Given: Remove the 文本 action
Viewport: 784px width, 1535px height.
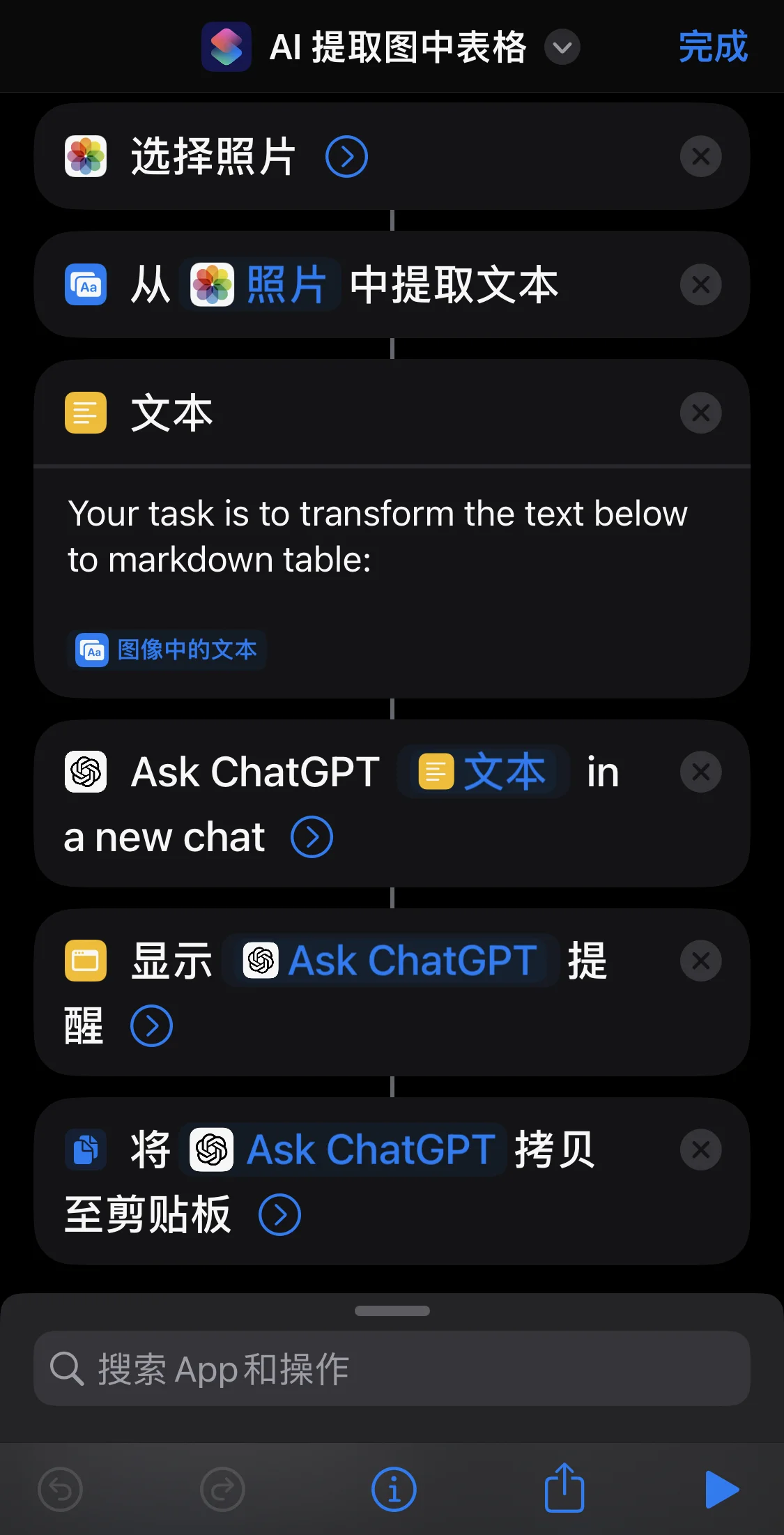Looking at the screenshot, I should (x=700, y=413).
